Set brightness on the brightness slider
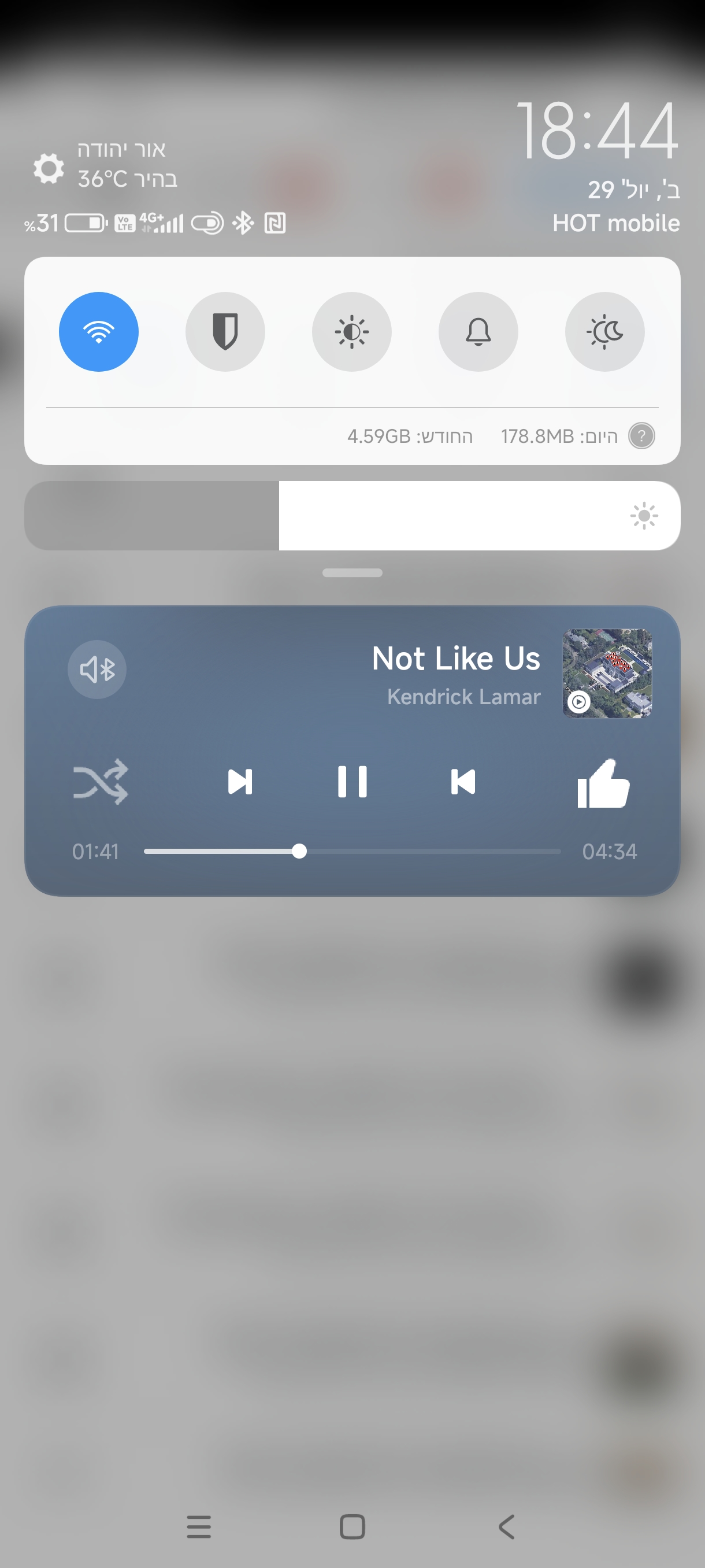 [352, 516]
